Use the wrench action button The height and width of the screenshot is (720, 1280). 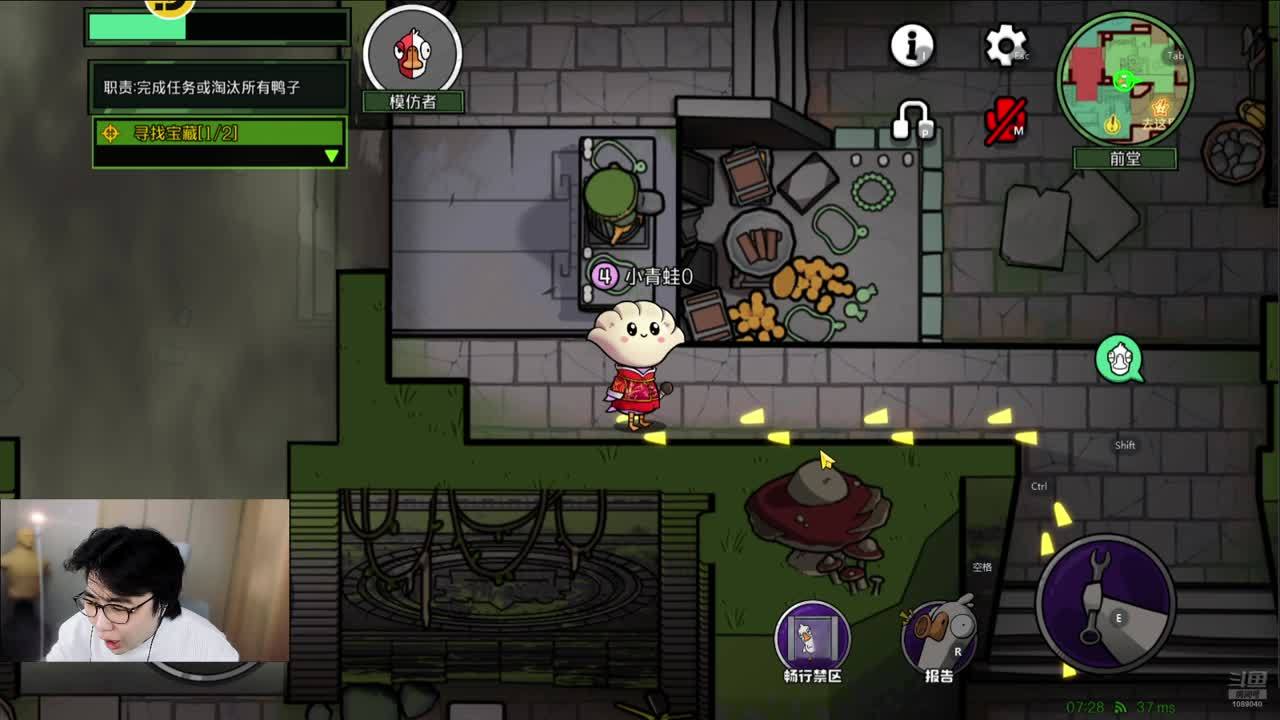(1105, 603)
